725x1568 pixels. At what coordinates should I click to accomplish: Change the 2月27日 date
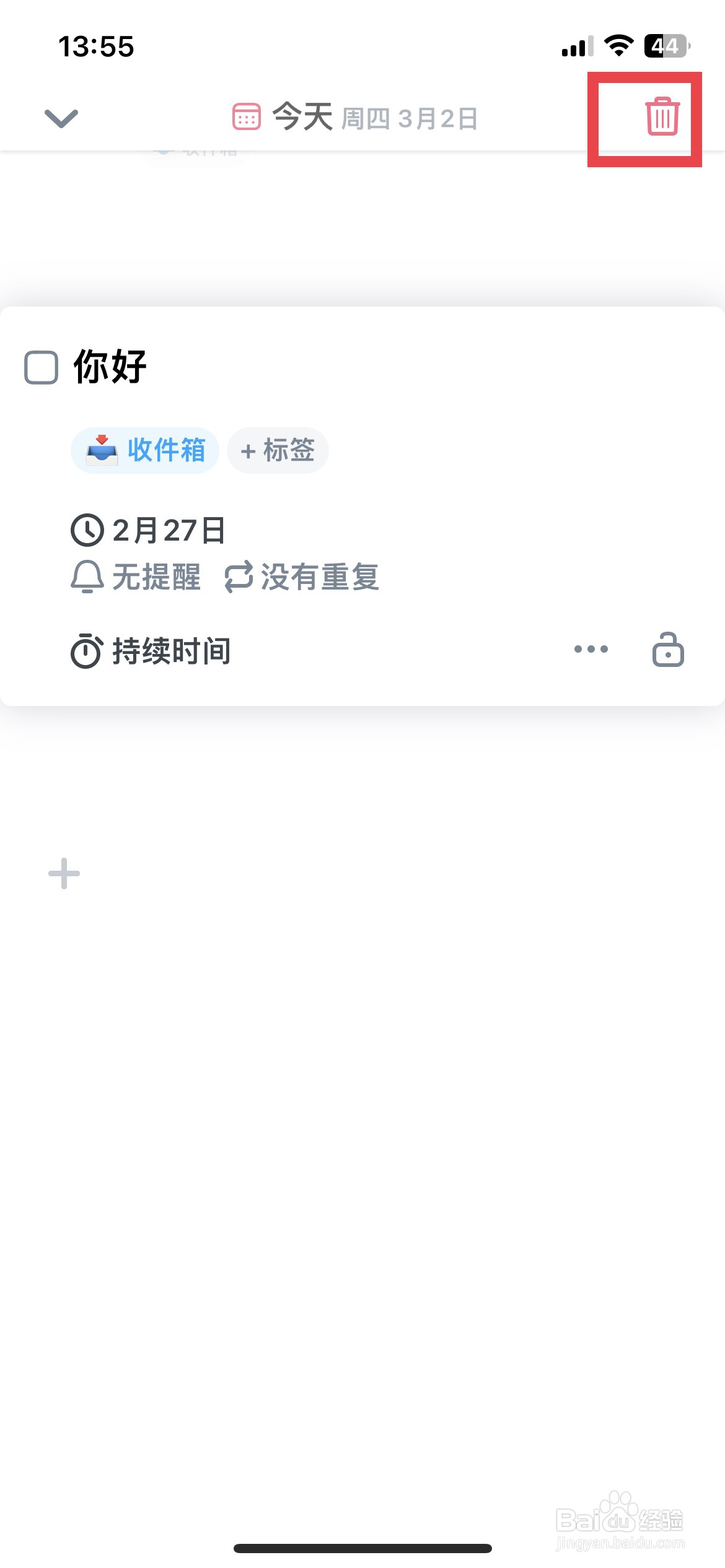click(x=149, y=531)
